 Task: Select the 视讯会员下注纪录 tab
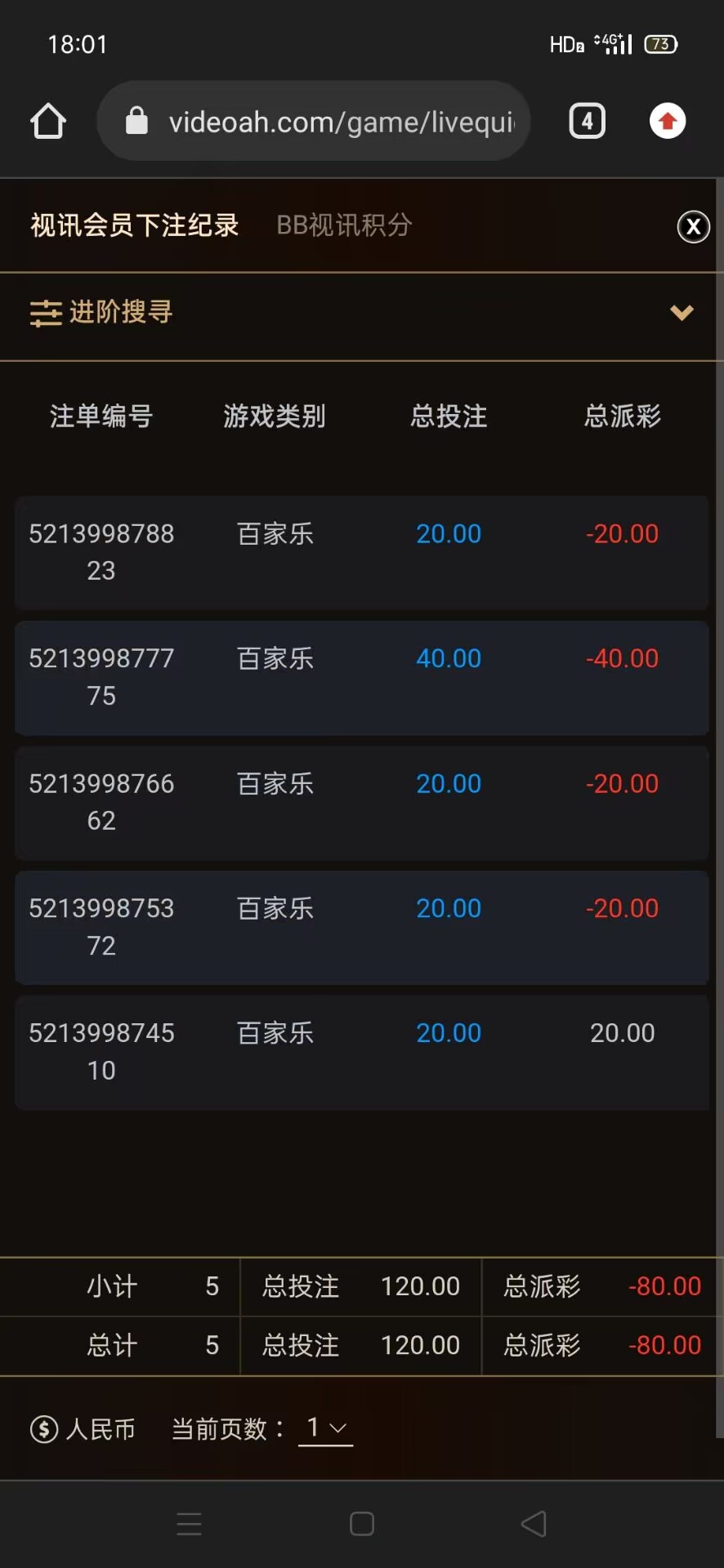point(135,225)
